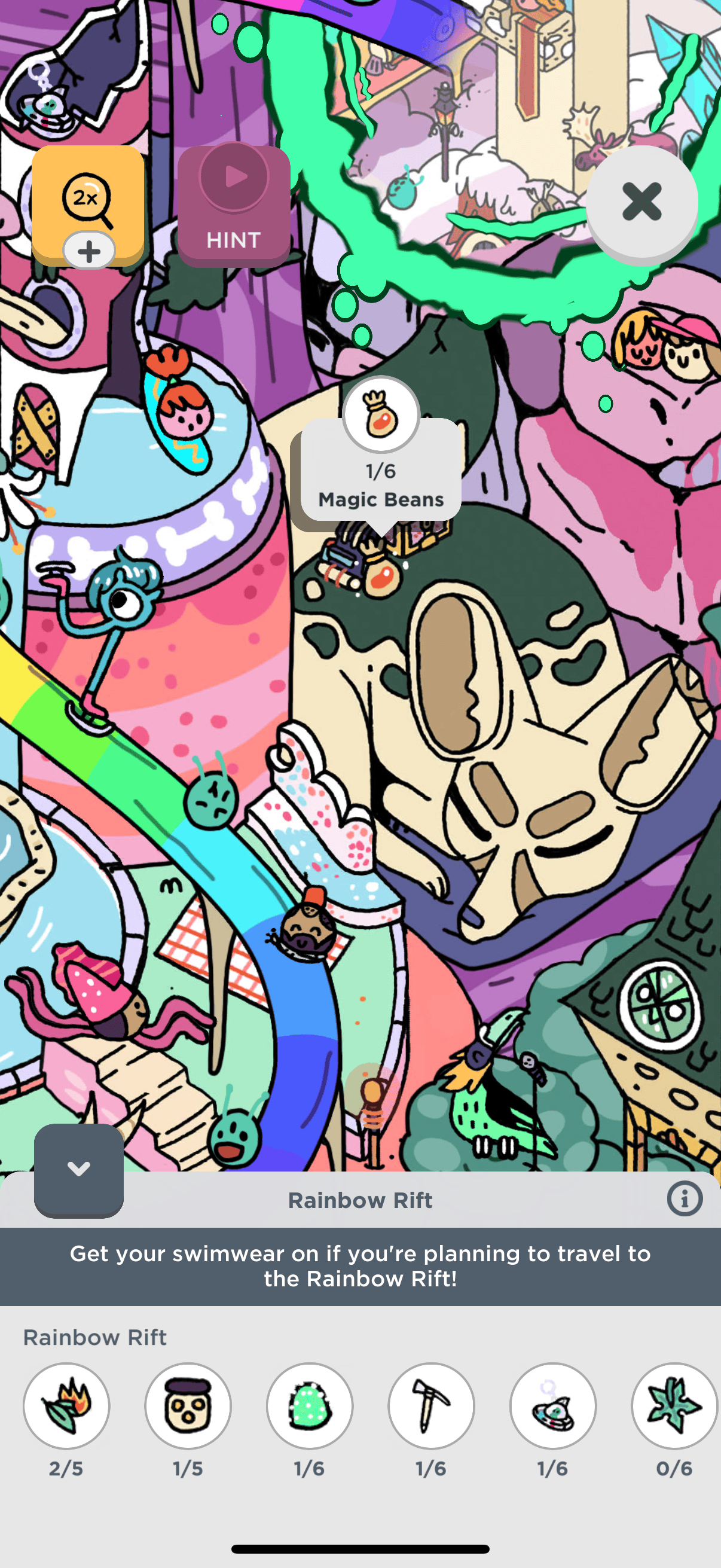Viewport: 721px width, 1568px height.
Task: Select the UFO item
Action: [x=553, y=1406]
